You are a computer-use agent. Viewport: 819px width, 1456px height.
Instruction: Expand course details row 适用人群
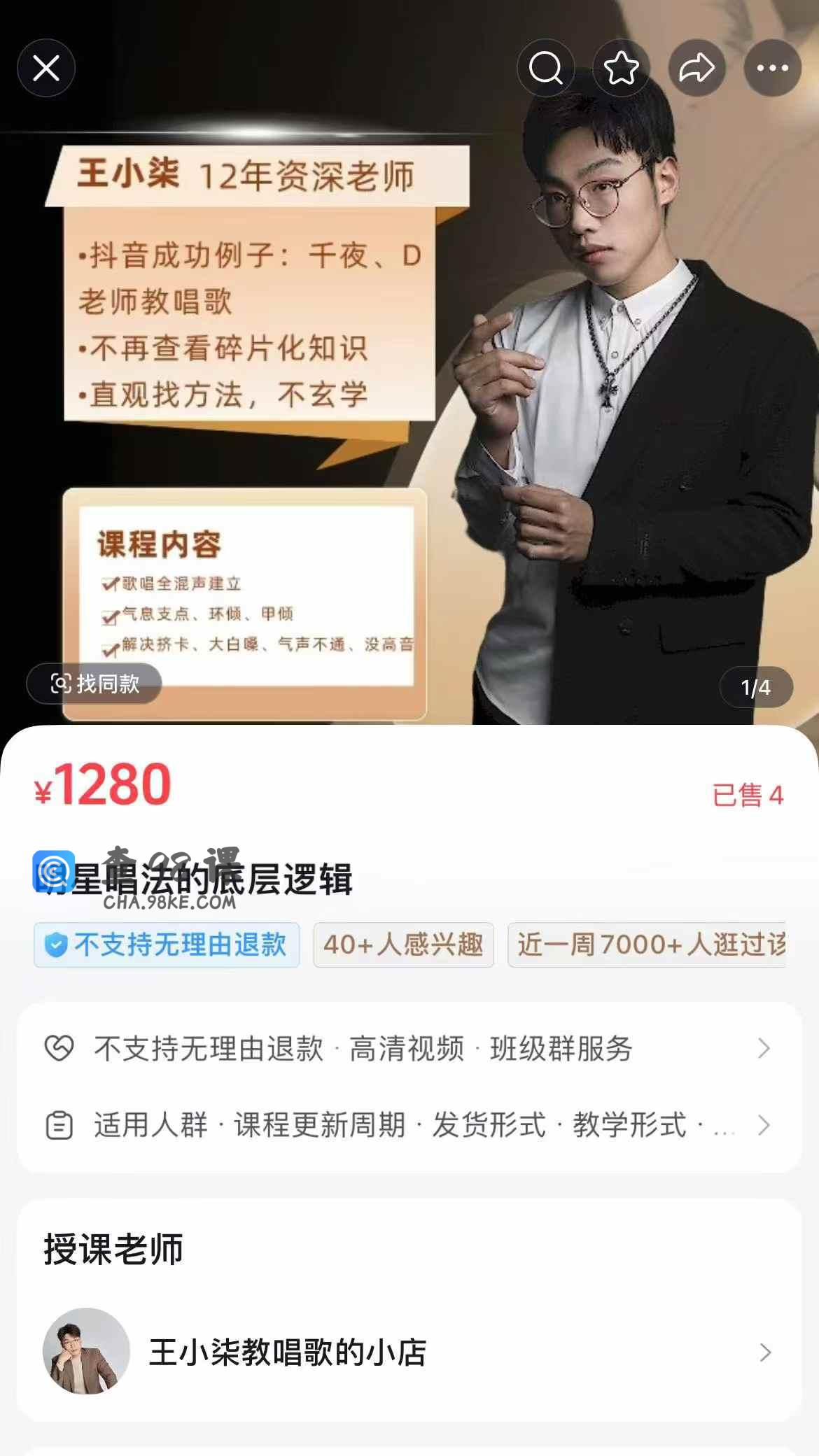(x=409, y=1126)
